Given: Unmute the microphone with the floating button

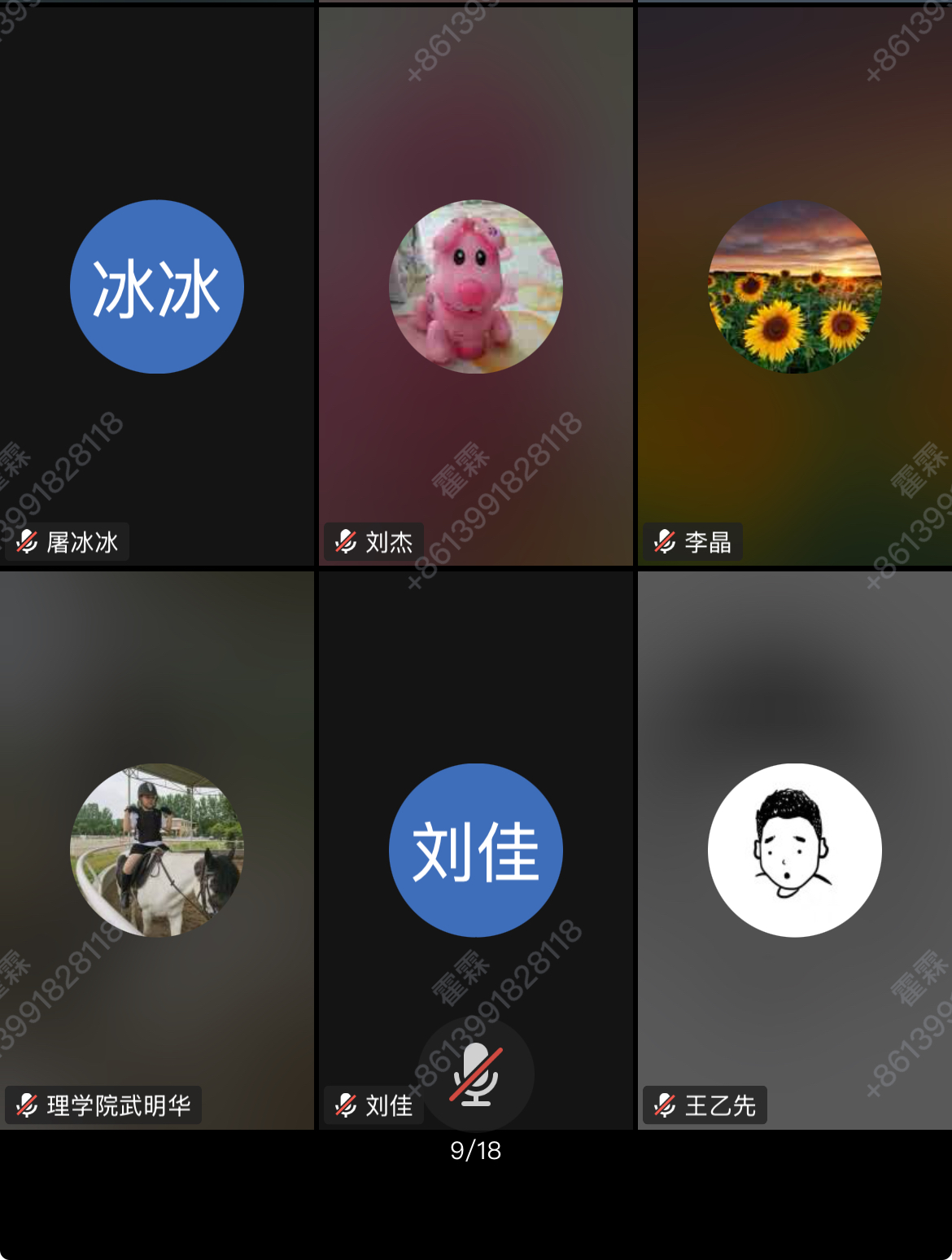Looking at the screenshot, I should click(476, 1074).
